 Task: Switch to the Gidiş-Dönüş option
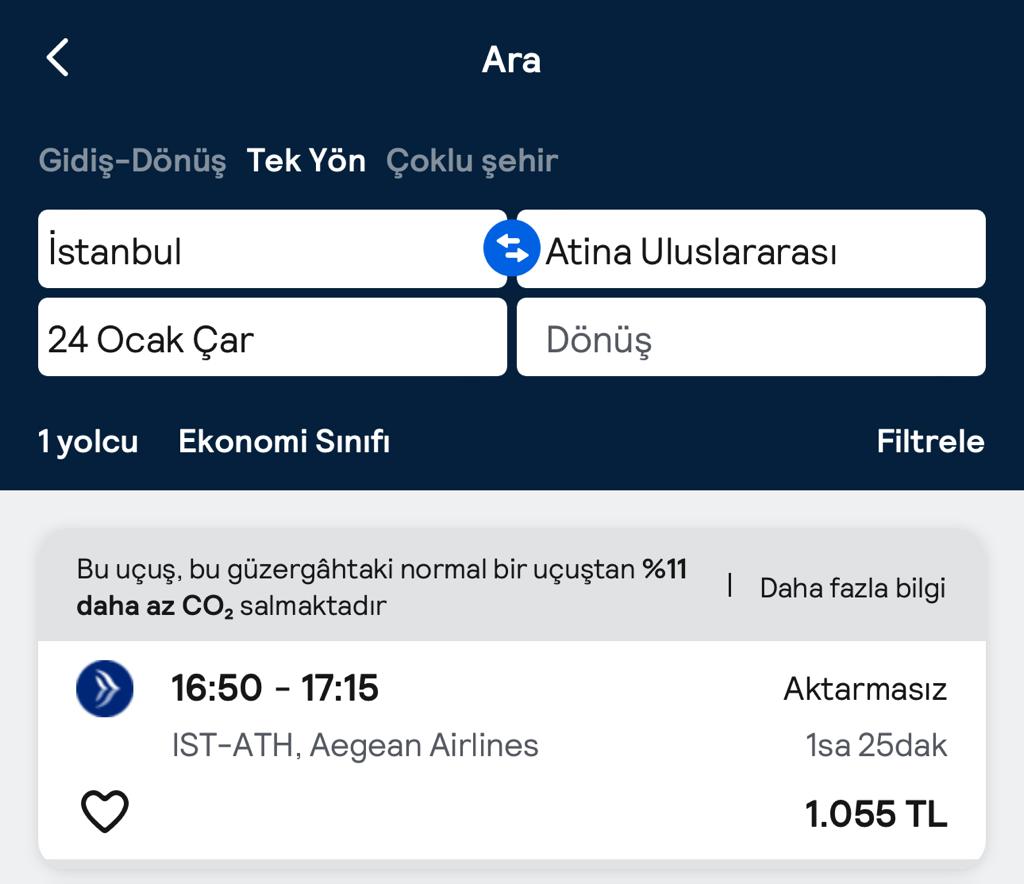132,161
